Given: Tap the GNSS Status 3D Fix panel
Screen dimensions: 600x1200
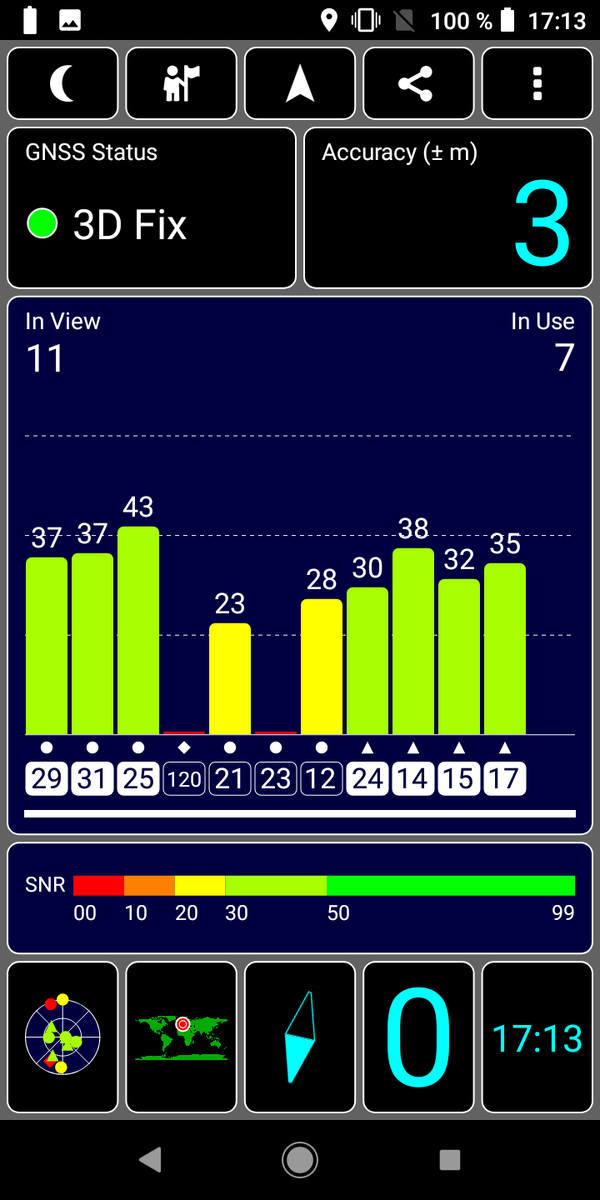Looking at the screenshot, I should point(152,208).
